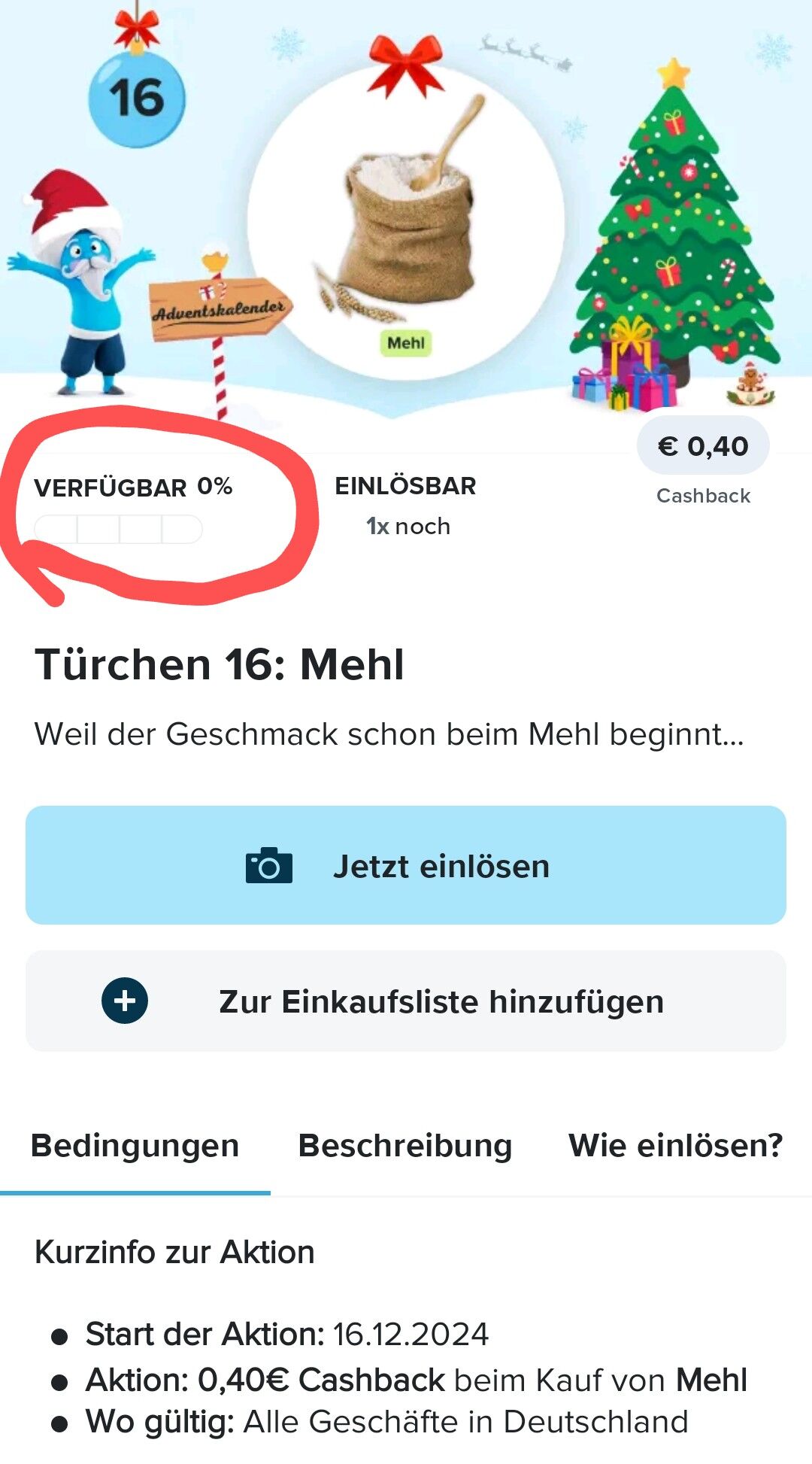Screen dimensions: 812x1464
Task: Switch to the Beschreibung tab
Action: [404, 1146]
